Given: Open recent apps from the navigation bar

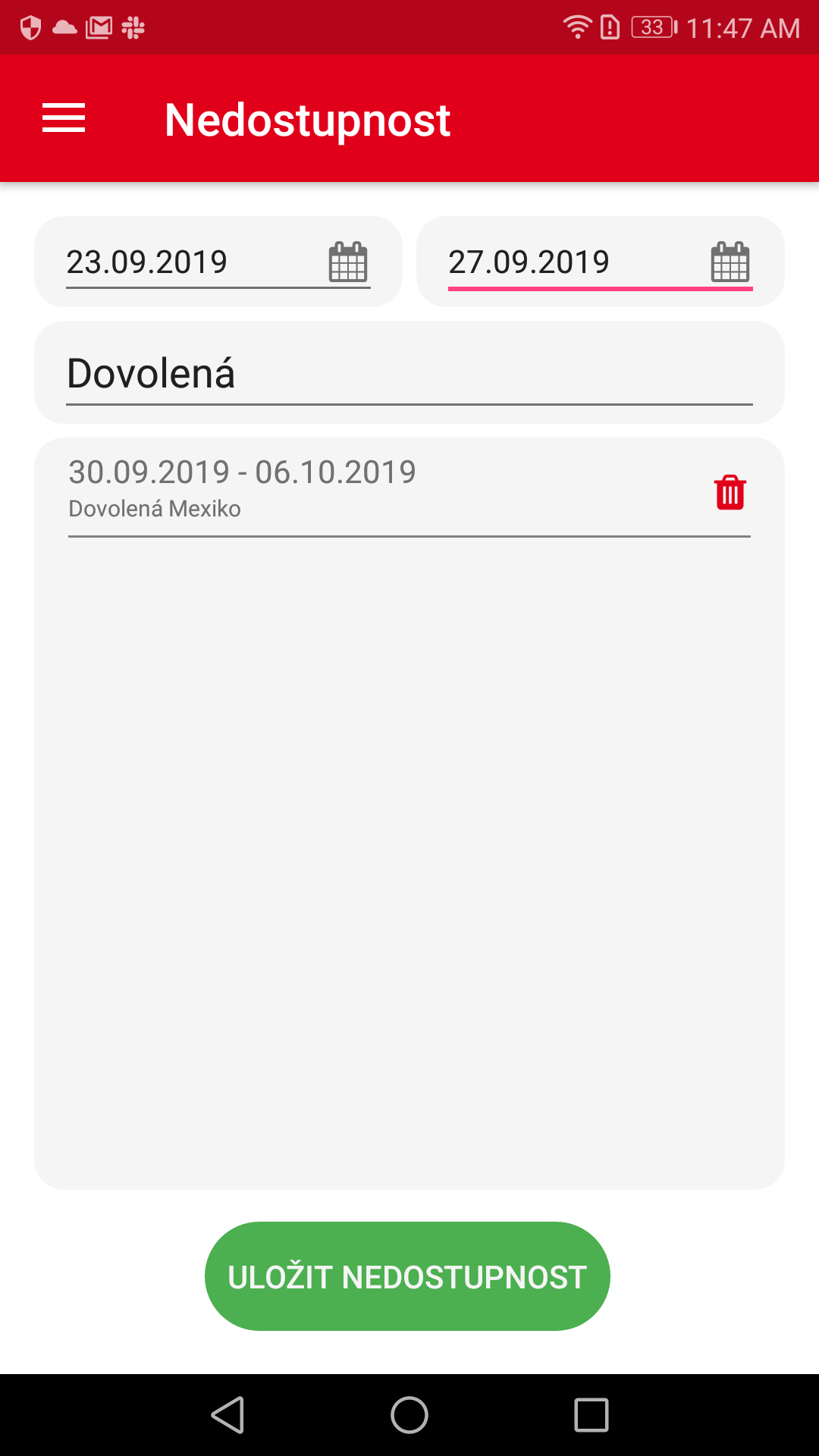Looking at the screenshot, I should click(591, 1415).
